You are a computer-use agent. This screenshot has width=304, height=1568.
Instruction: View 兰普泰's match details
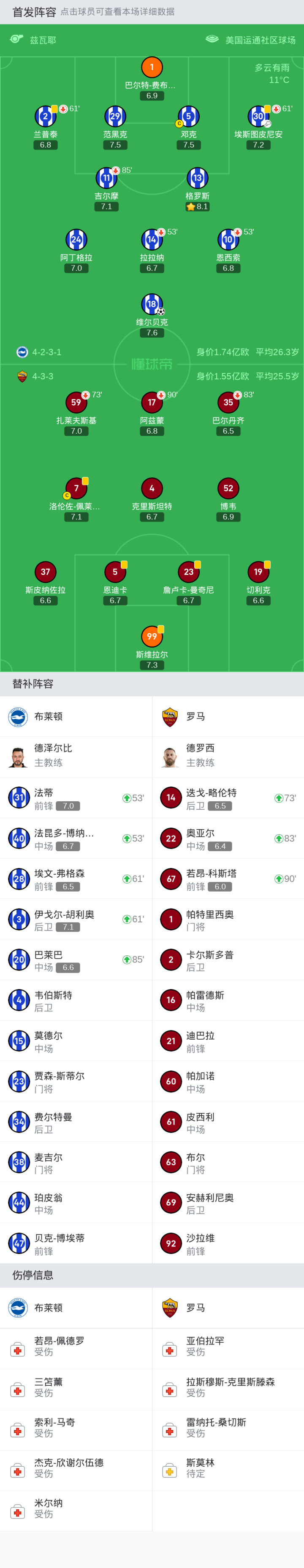click(x=45, y=117)
